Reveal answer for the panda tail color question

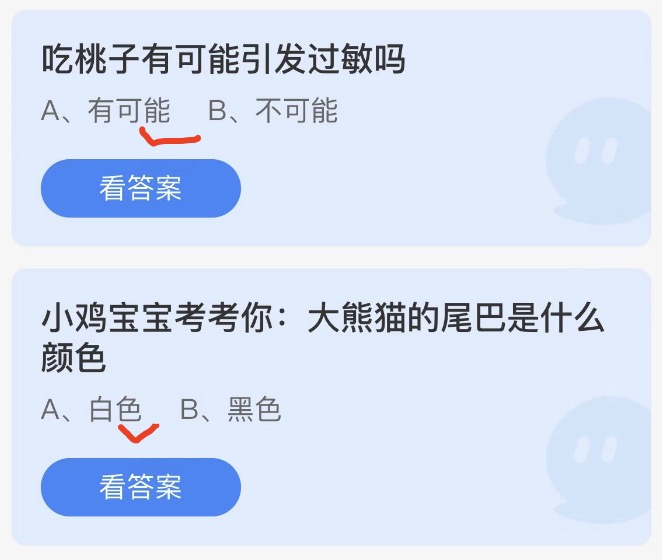[141, 487]
